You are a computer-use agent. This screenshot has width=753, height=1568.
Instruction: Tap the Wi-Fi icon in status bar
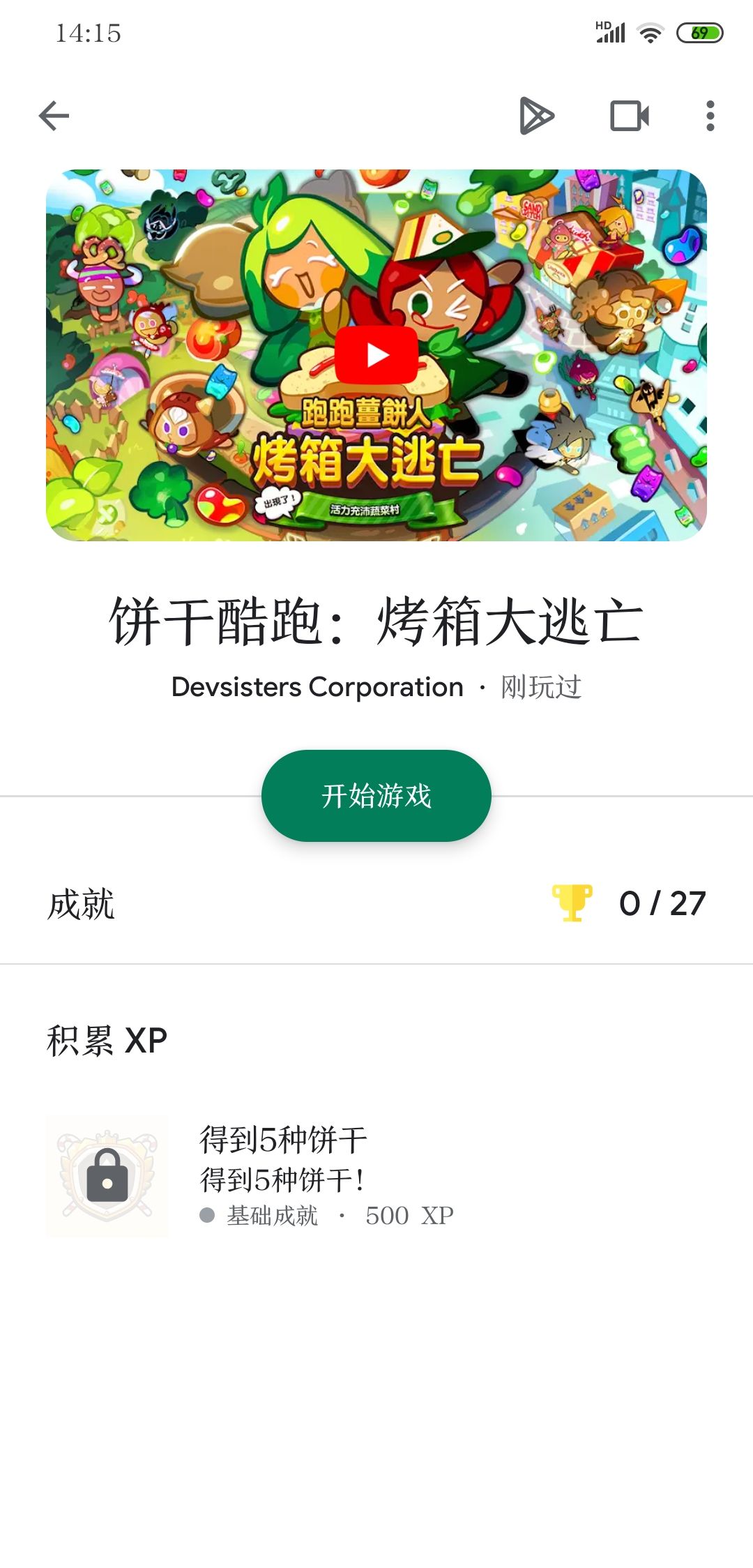[651, 32]
